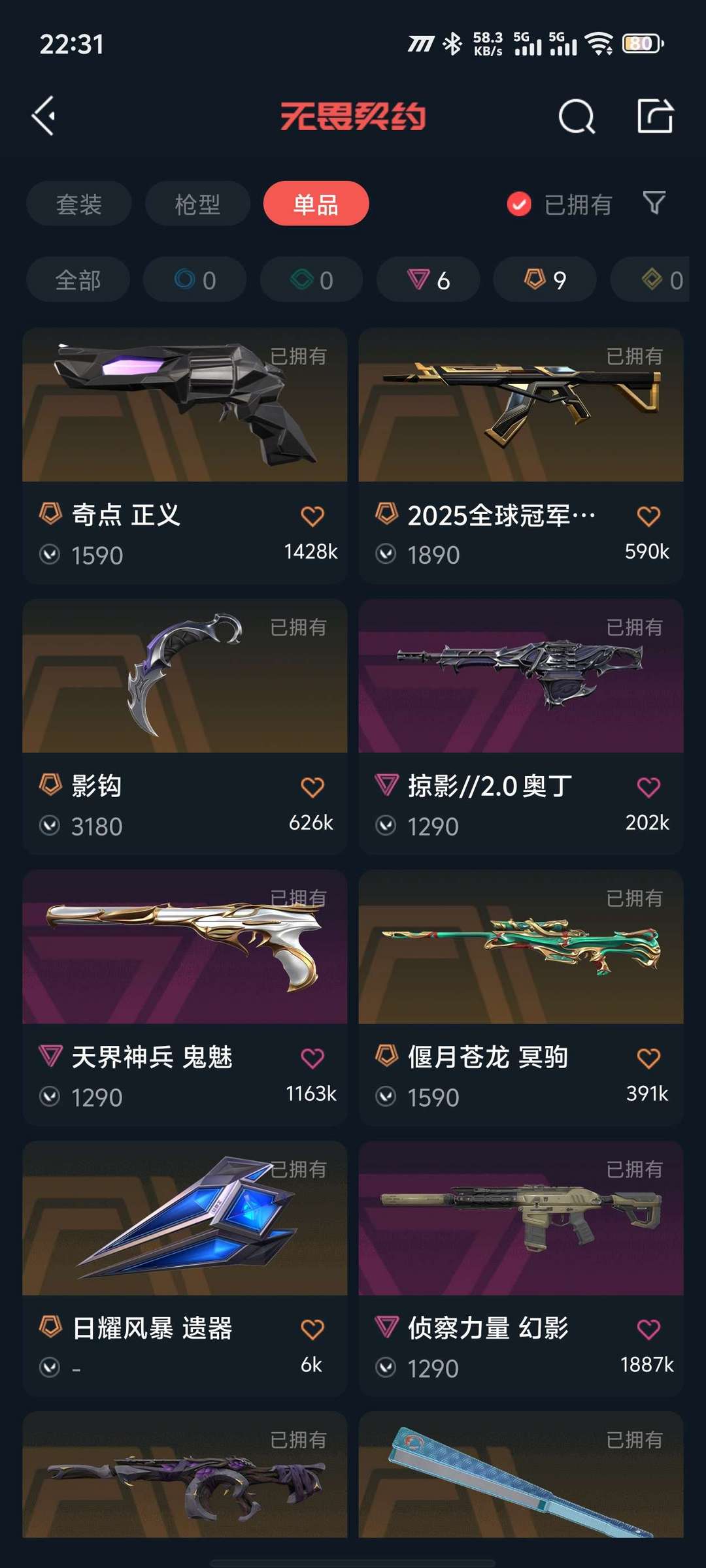Switch to the 枪型 tab
This screenshot has height=1568, width=706.
pos(197,203)
